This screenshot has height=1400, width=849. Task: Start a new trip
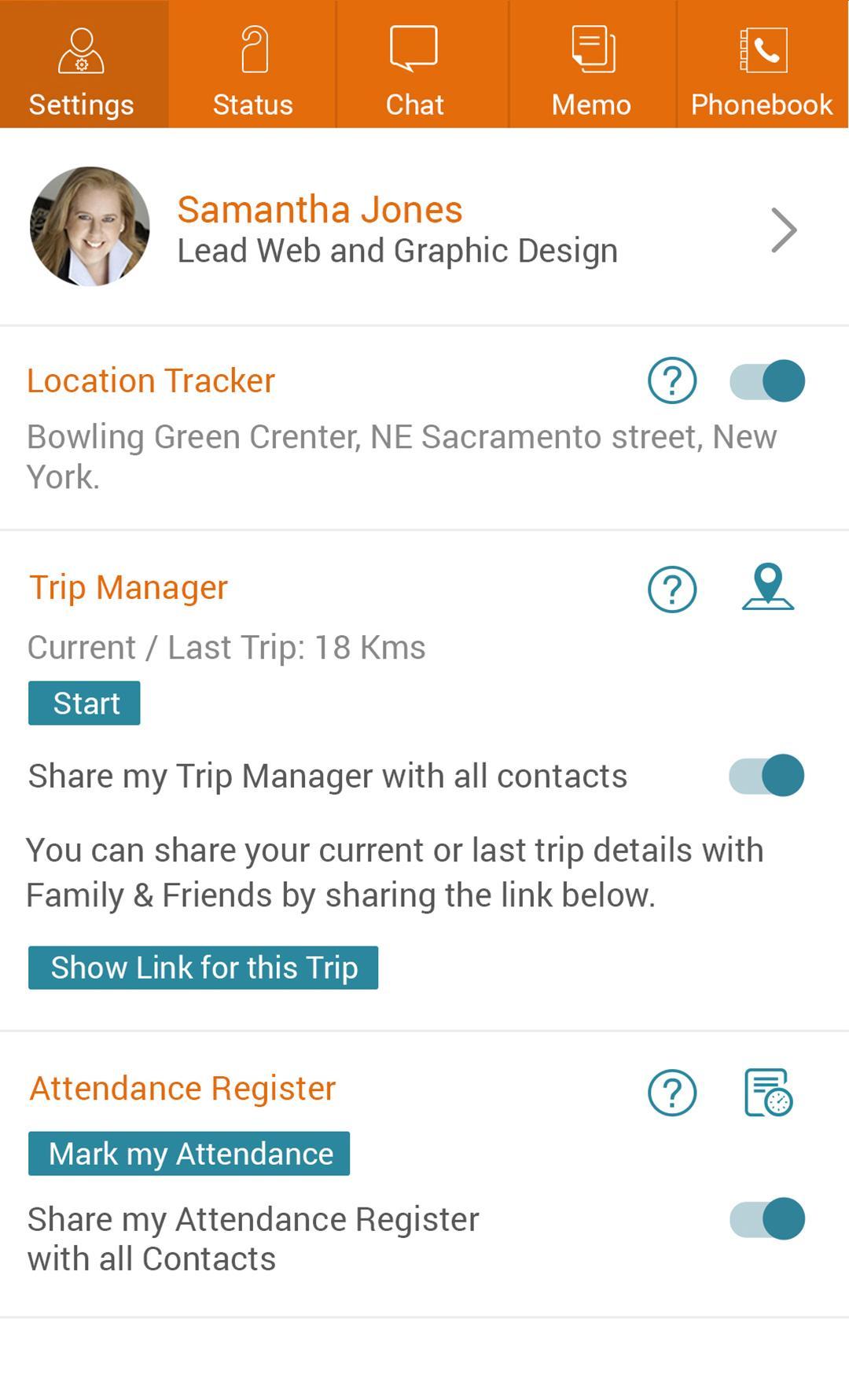(84, 703)
